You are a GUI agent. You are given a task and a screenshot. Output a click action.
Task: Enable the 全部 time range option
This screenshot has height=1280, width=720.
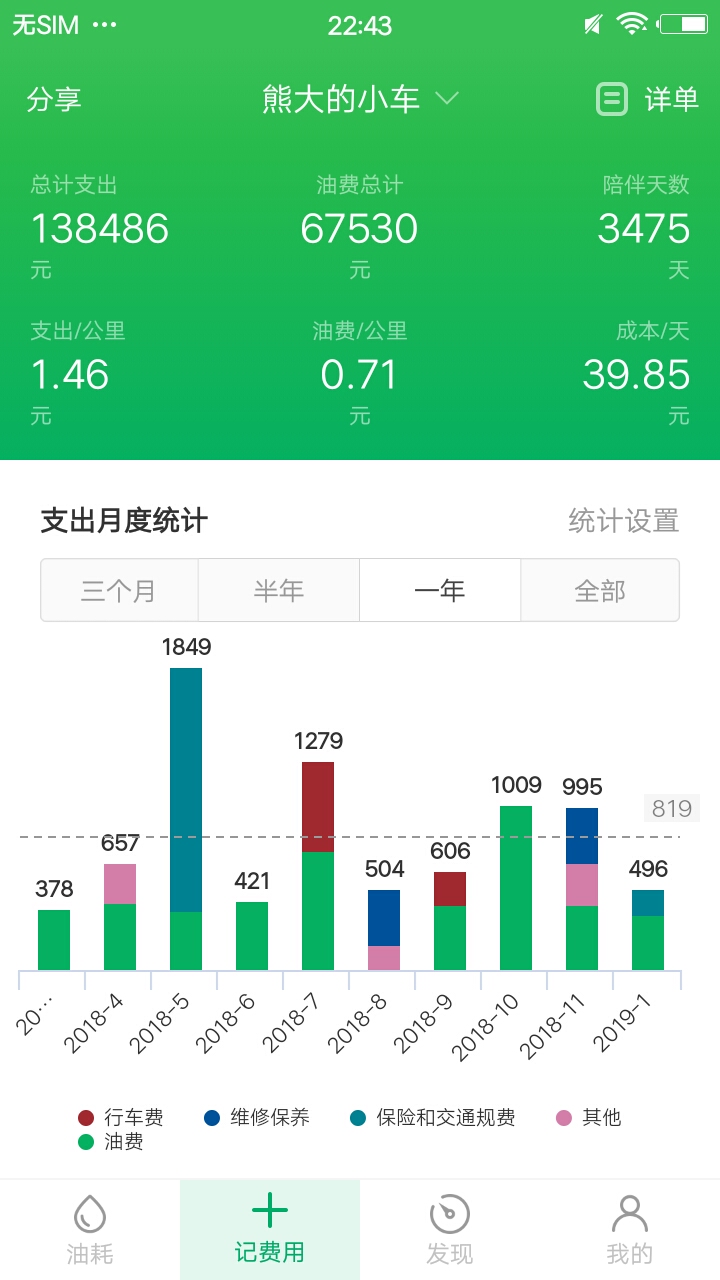[x=600, y=590]
